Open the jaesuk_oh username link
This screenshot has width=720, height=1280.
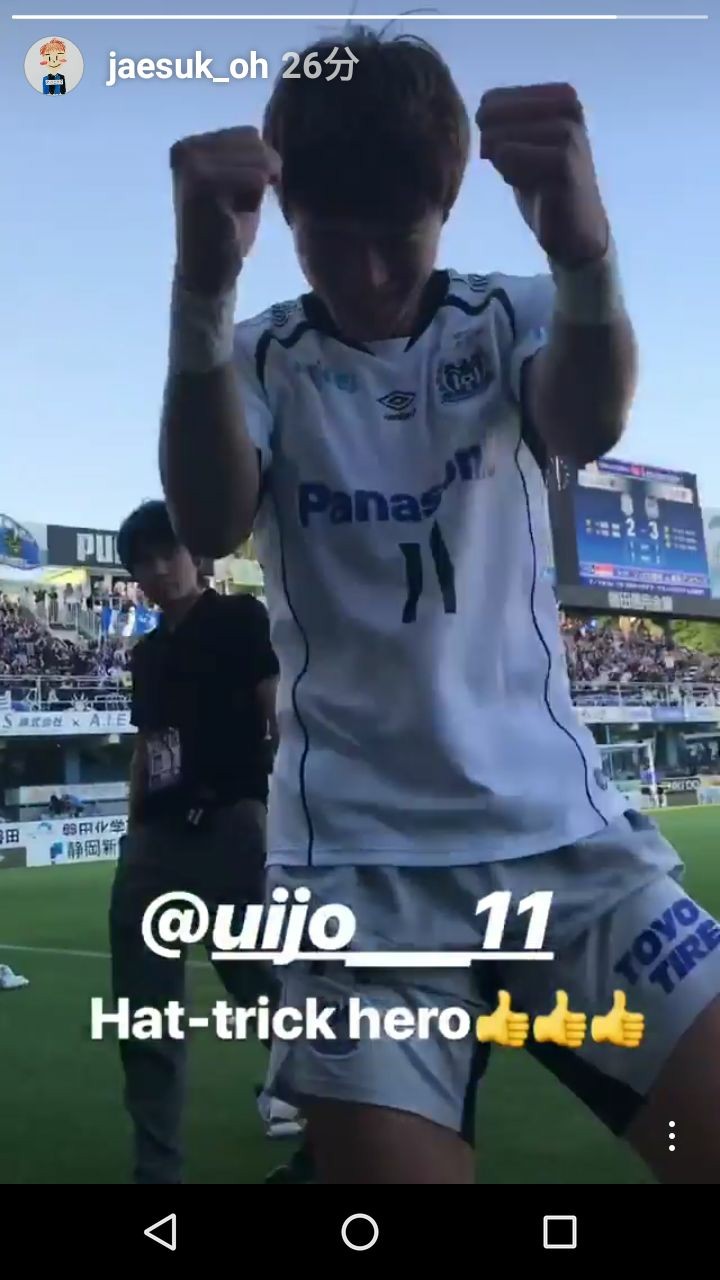(187, 66)
